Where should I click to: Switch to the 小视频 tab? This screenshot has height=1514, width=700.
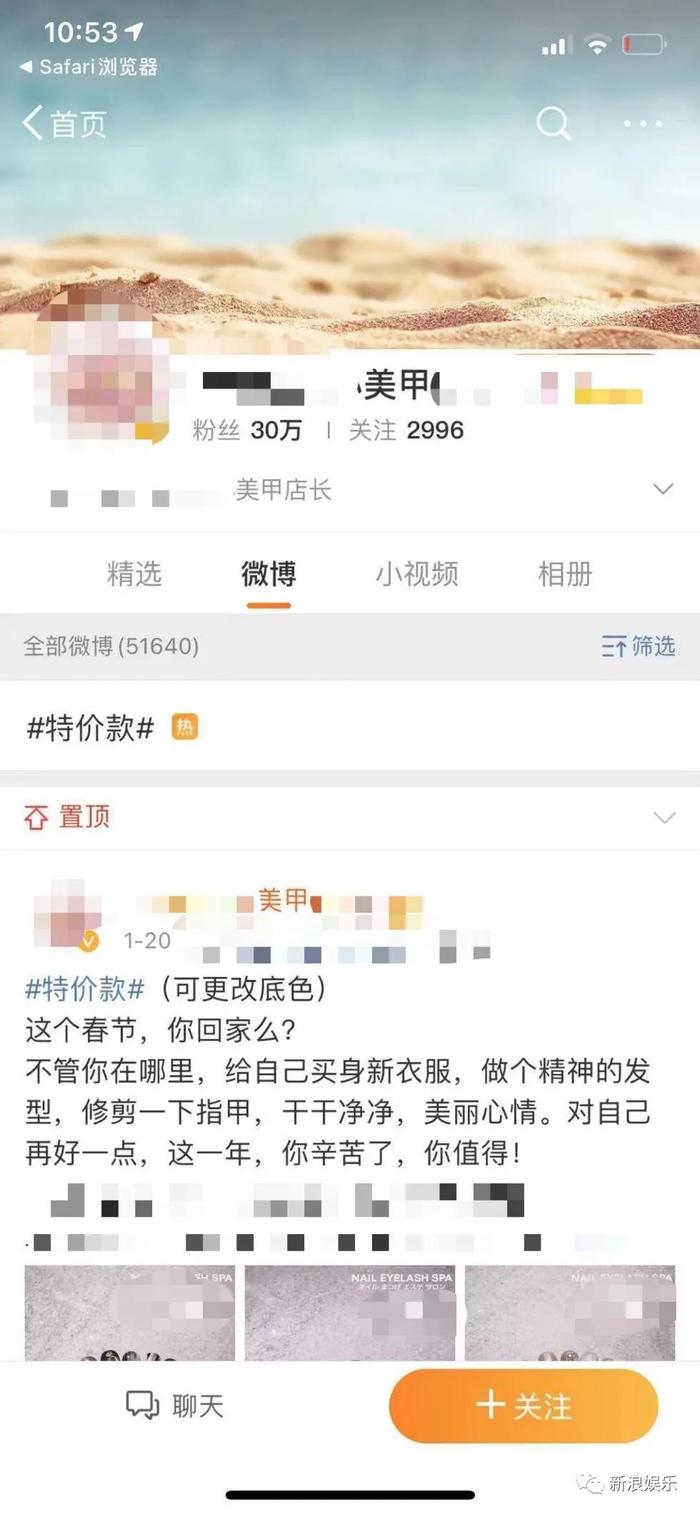click(417, 574)
